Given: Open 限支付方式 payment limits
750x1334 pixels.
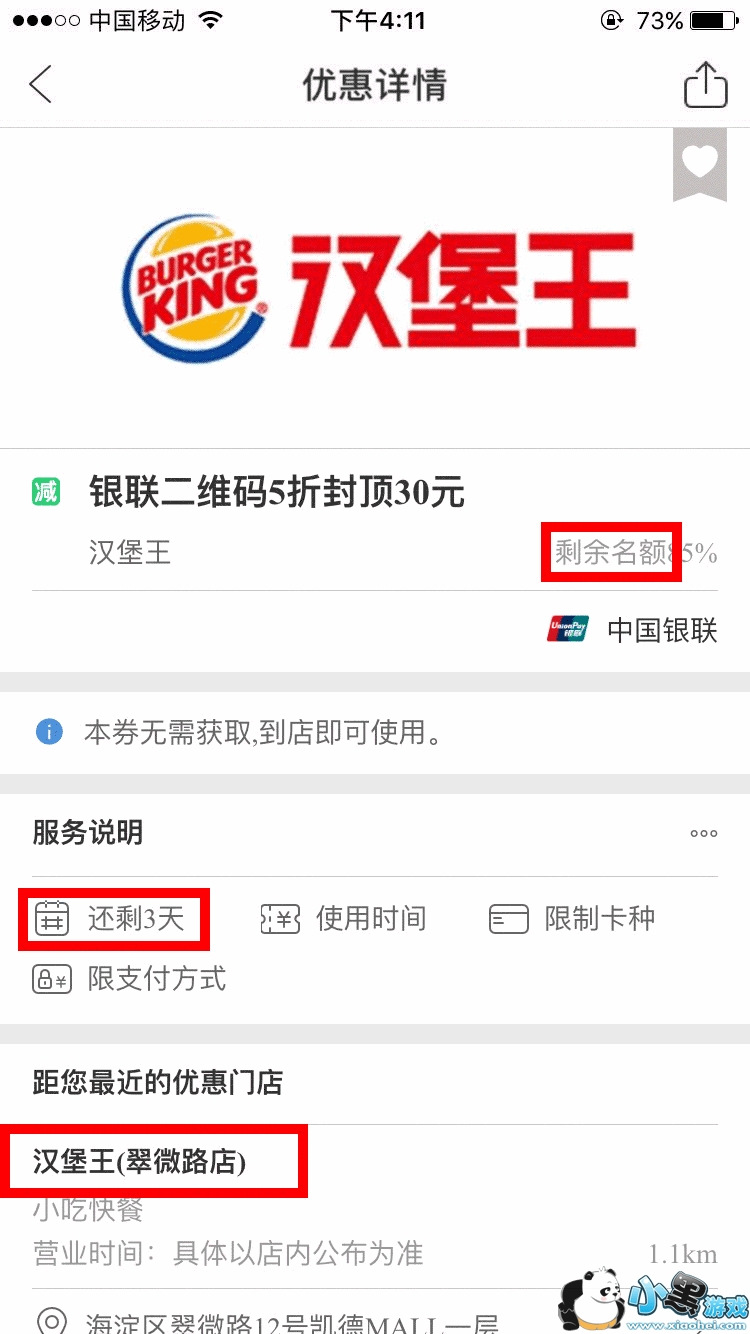Looking at the screenshot, I should pyautogui.click(x=130, y=977).
